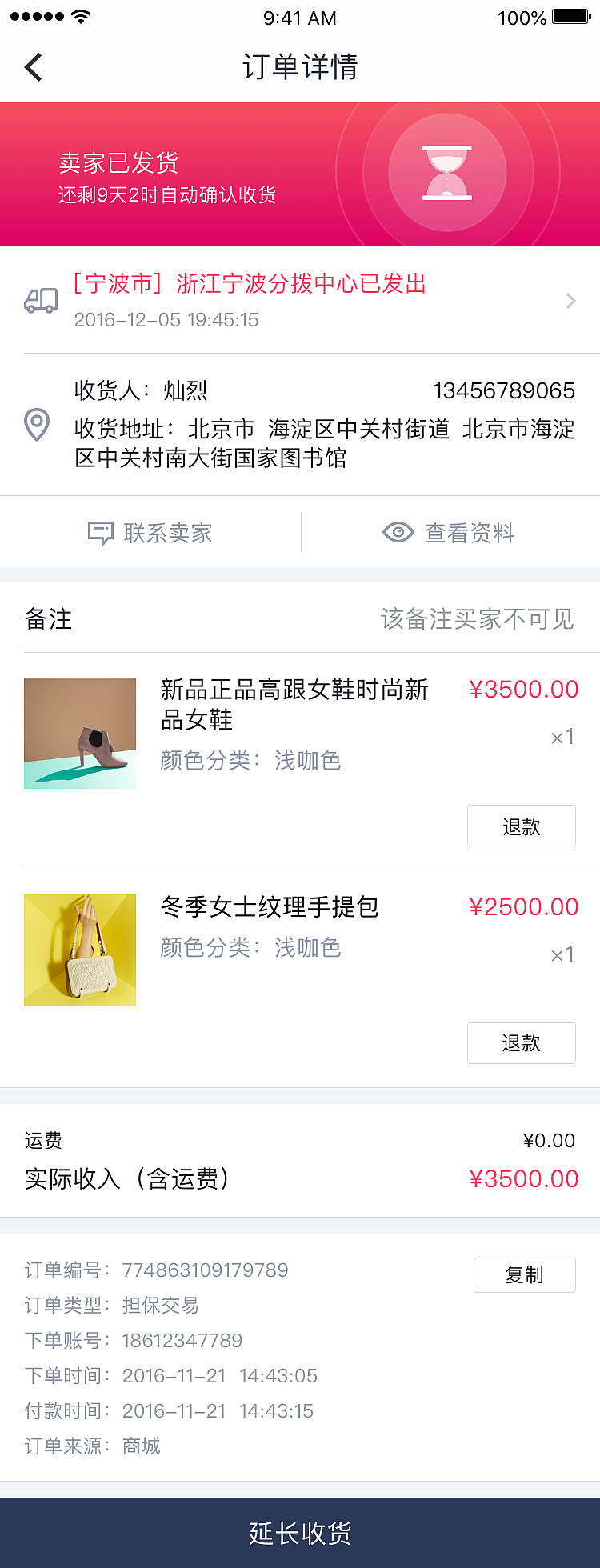
Task: Click the hourglass countdown icon on the red banner
Action: pos(446,173)
